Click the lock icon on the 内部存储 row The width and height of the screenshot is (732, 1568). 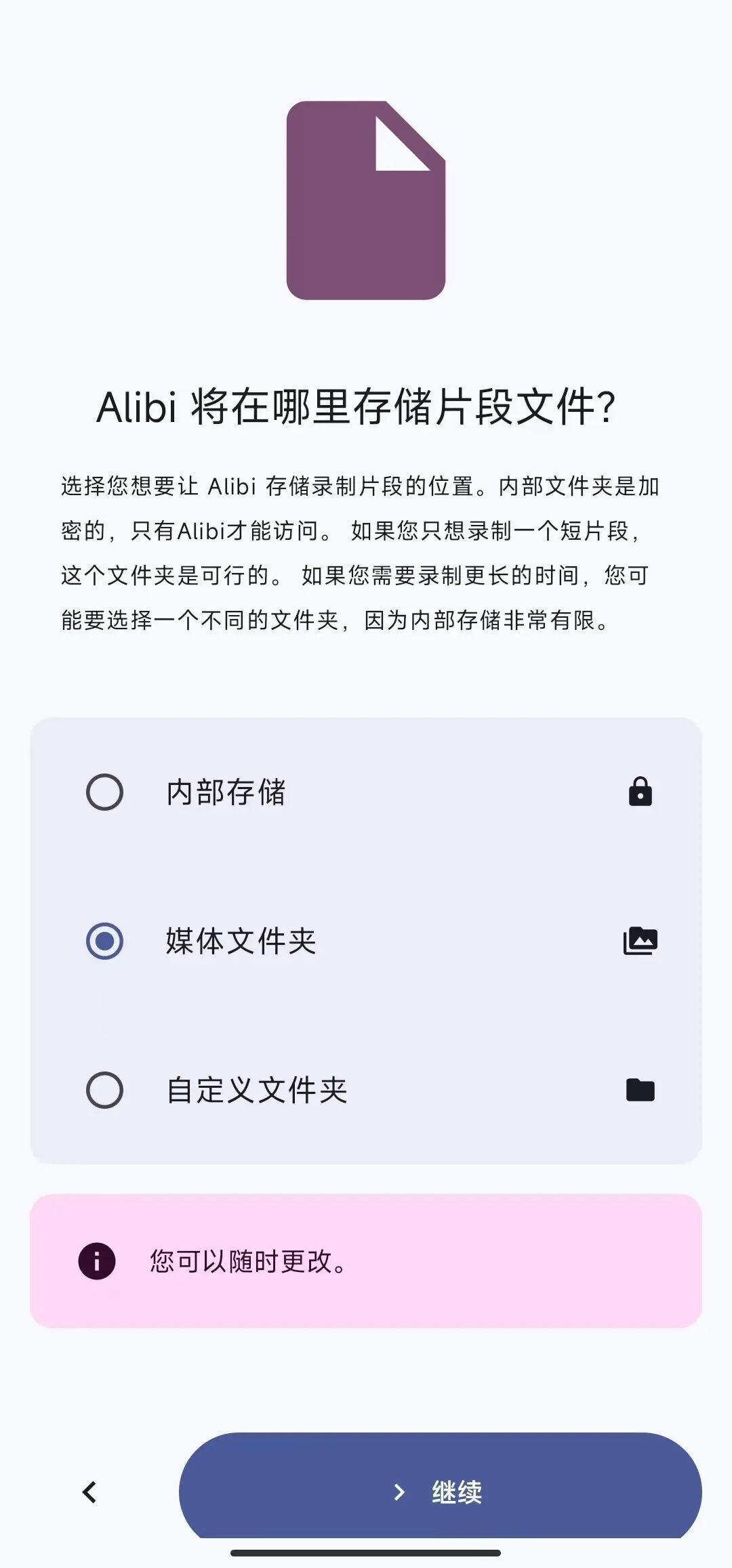640,793
